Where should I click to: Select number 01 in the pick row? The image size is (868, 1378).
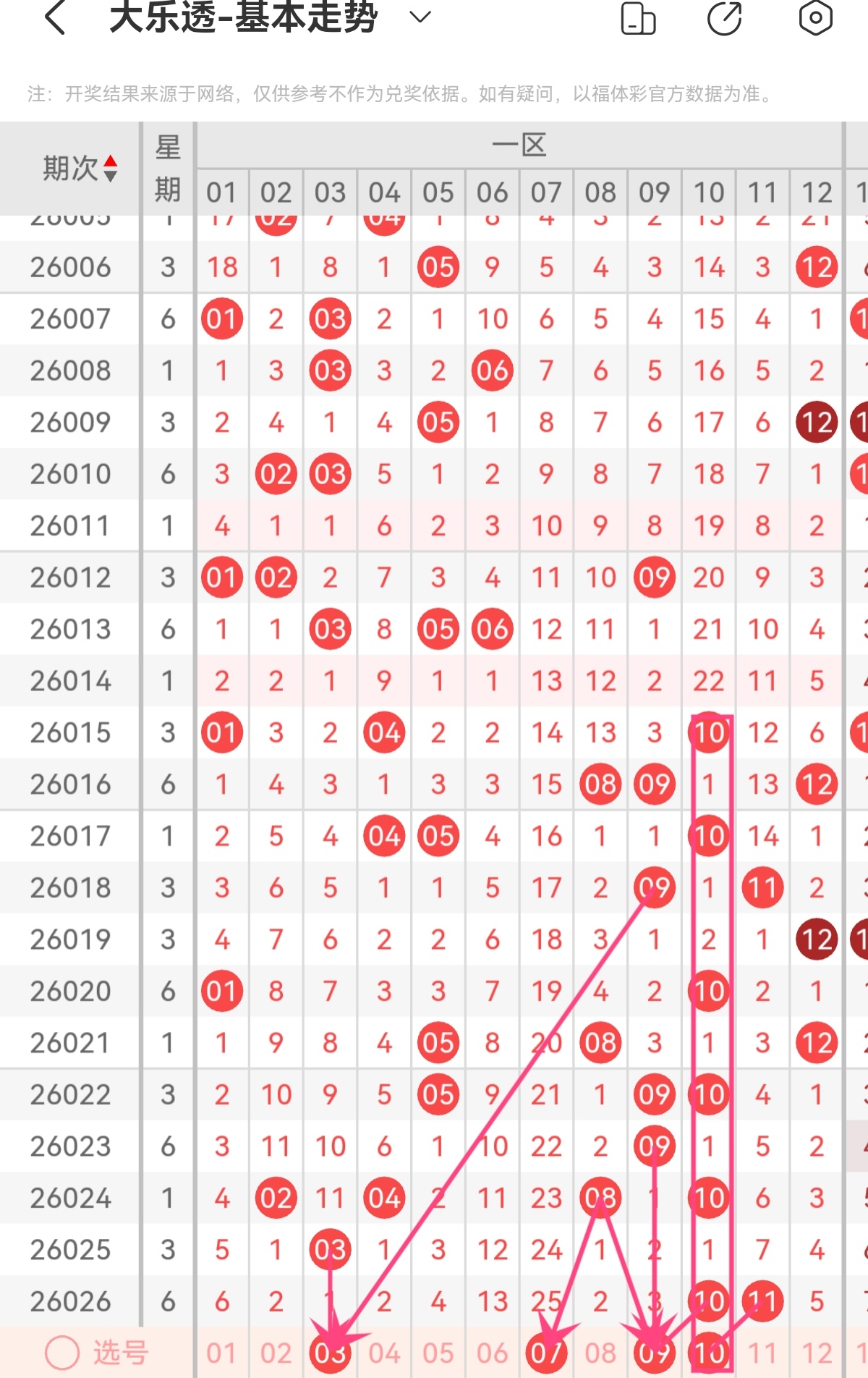click(x=221, y=1353)
